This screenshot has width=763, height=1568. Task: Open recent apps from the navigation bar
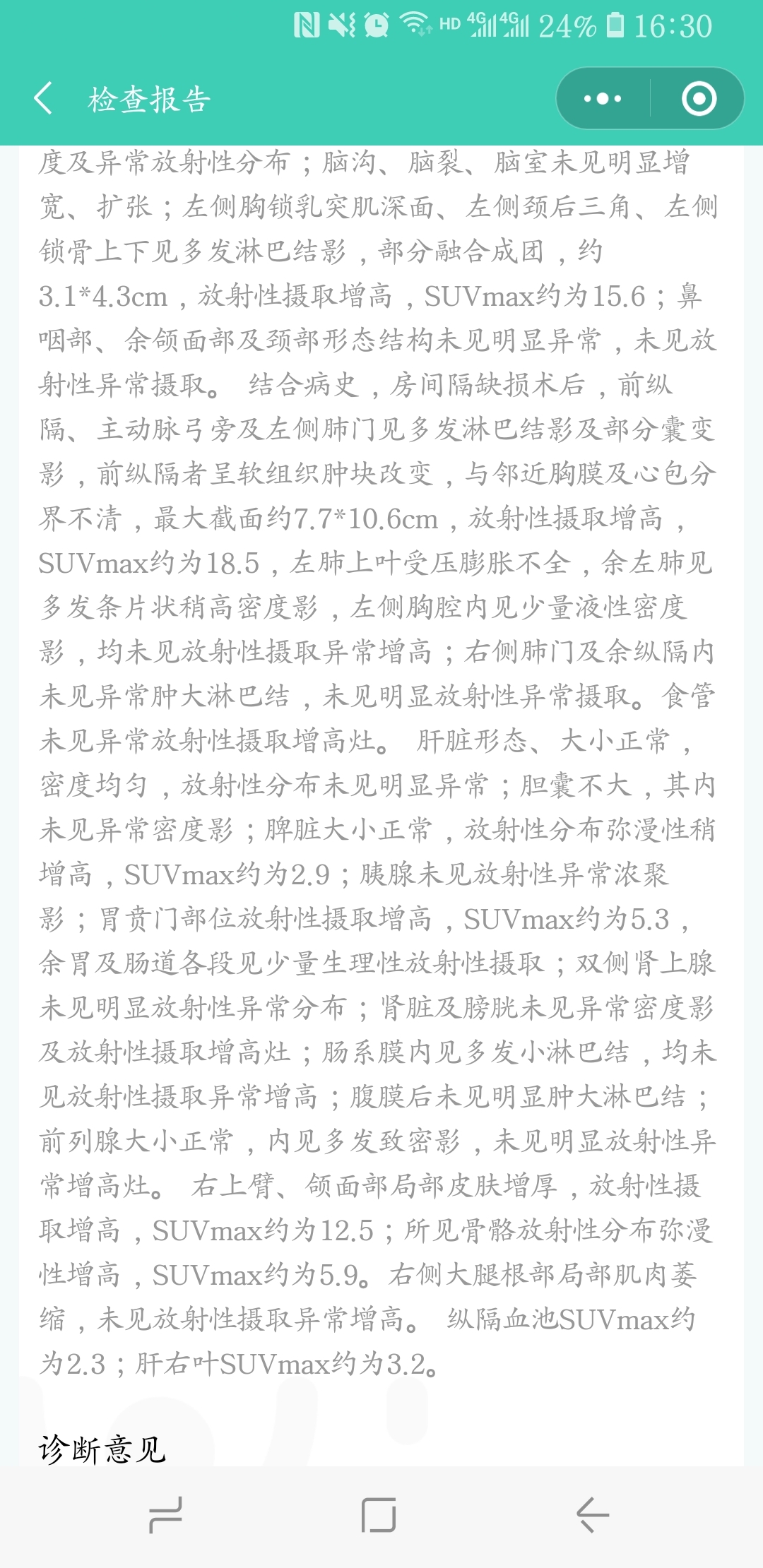pyautogui.click(x=166, y=1515)
